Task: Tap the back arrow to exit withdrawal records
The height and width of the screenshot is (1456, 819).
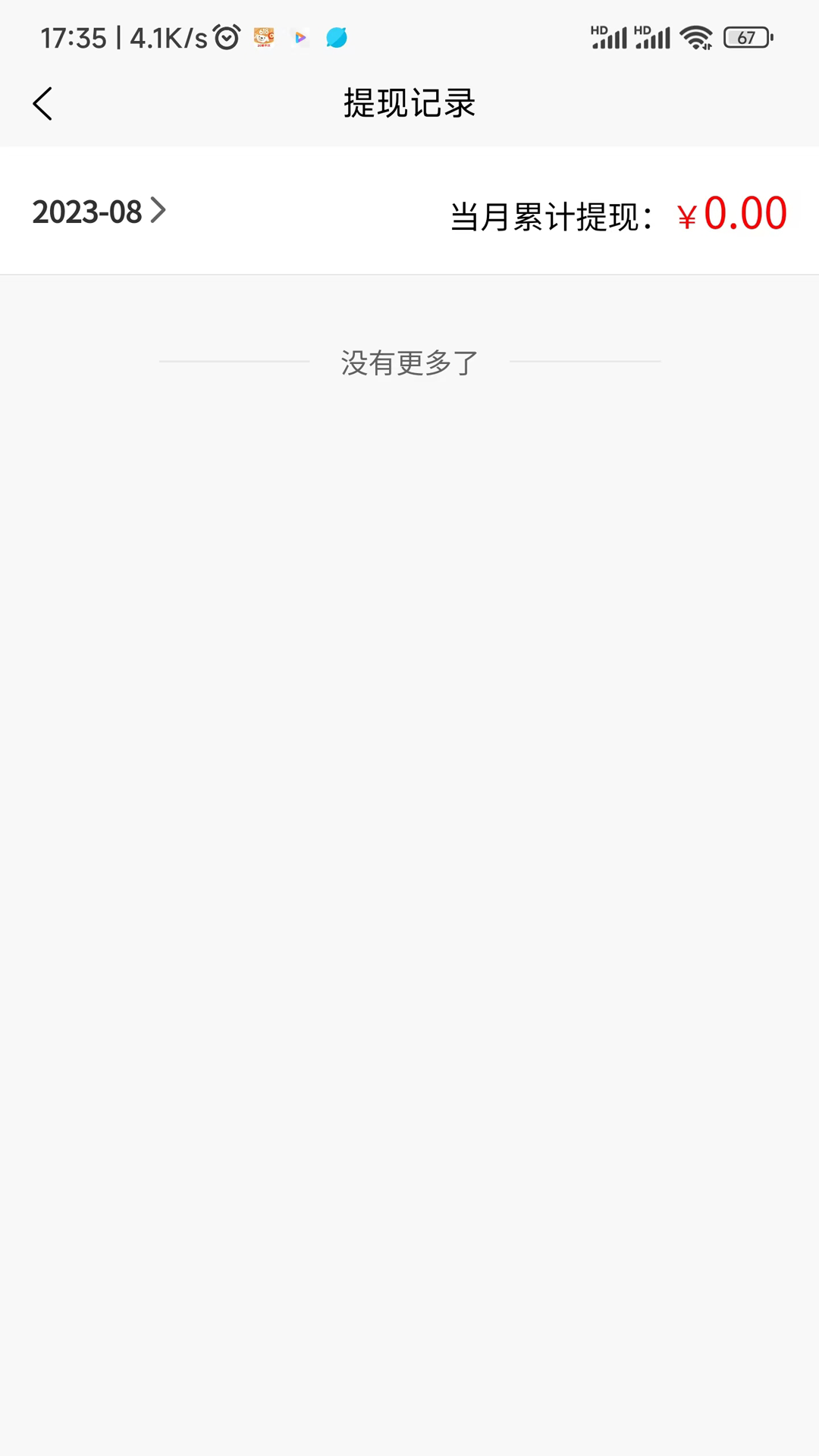Action: [43, 104]
